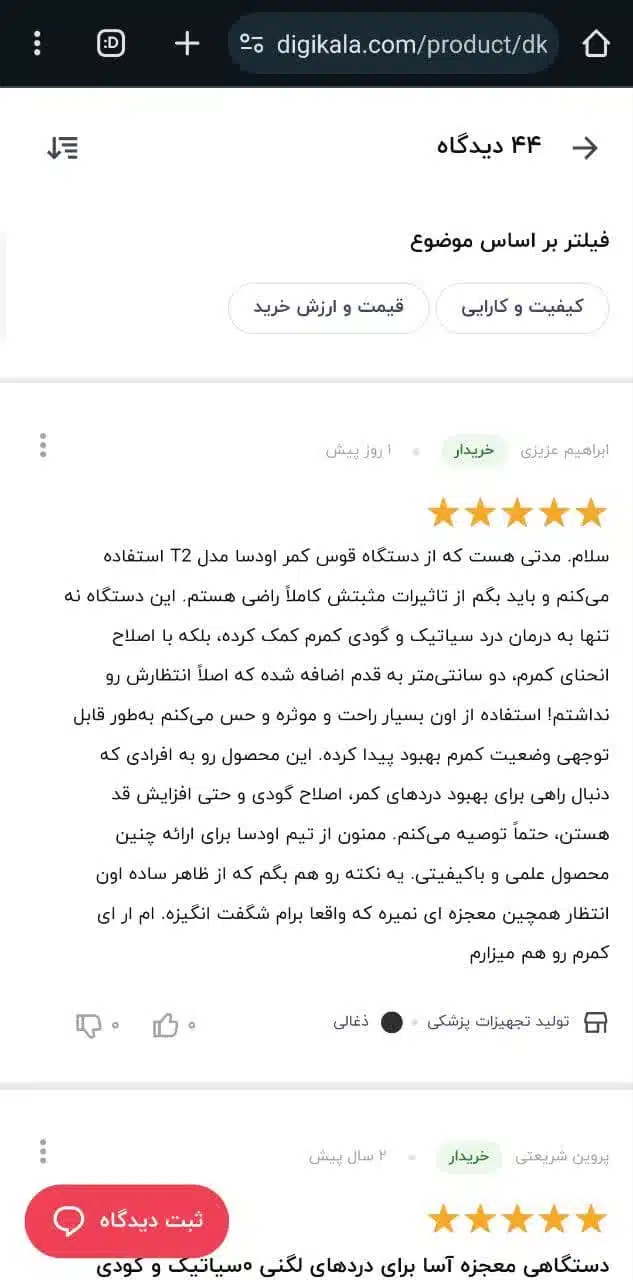Go back from the ۴۴ دیدگاه page
633x1280 pixels.
point(585,148)
